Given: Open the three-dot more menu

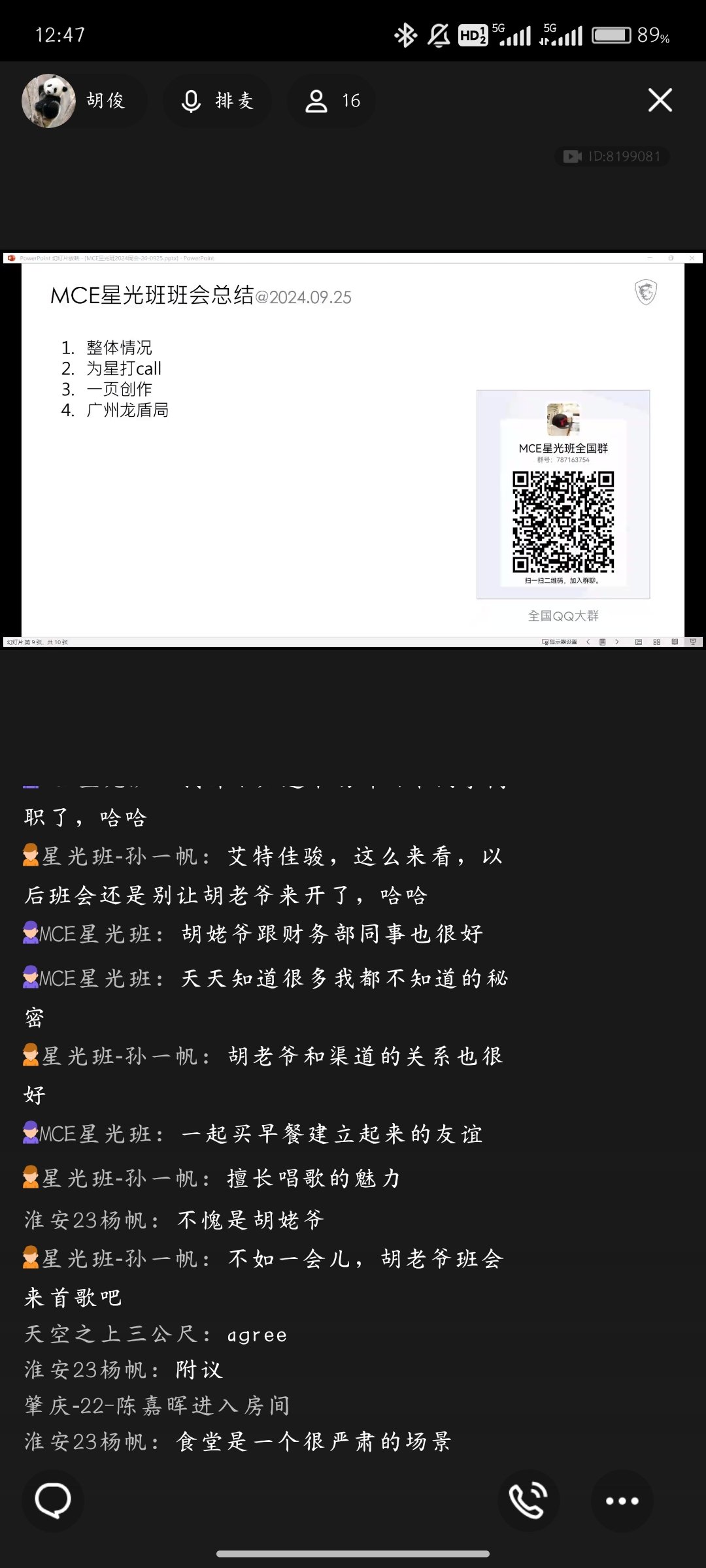Looking at the screenshot, I should point(622,1501).
